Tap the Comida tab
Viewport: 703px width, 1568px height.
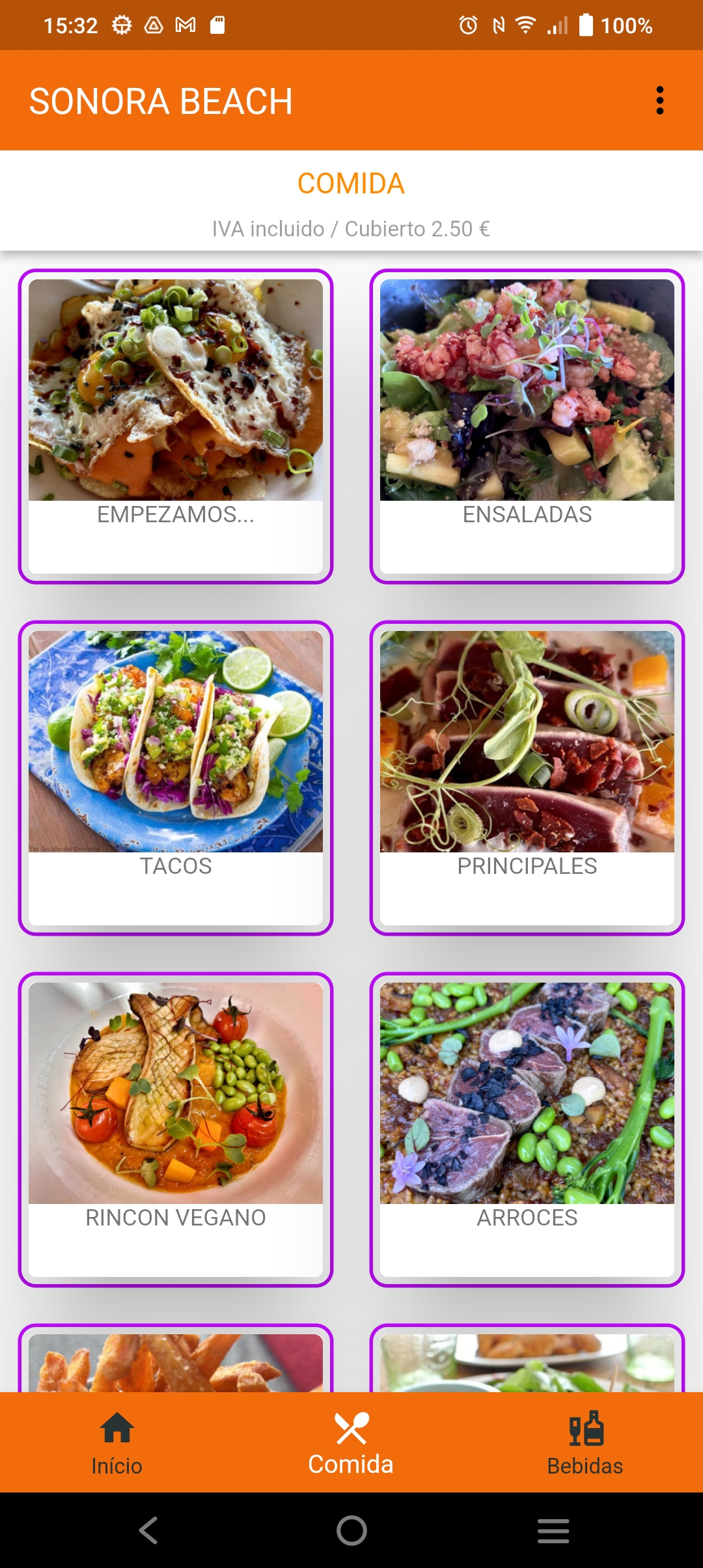tap(351, 1442)
